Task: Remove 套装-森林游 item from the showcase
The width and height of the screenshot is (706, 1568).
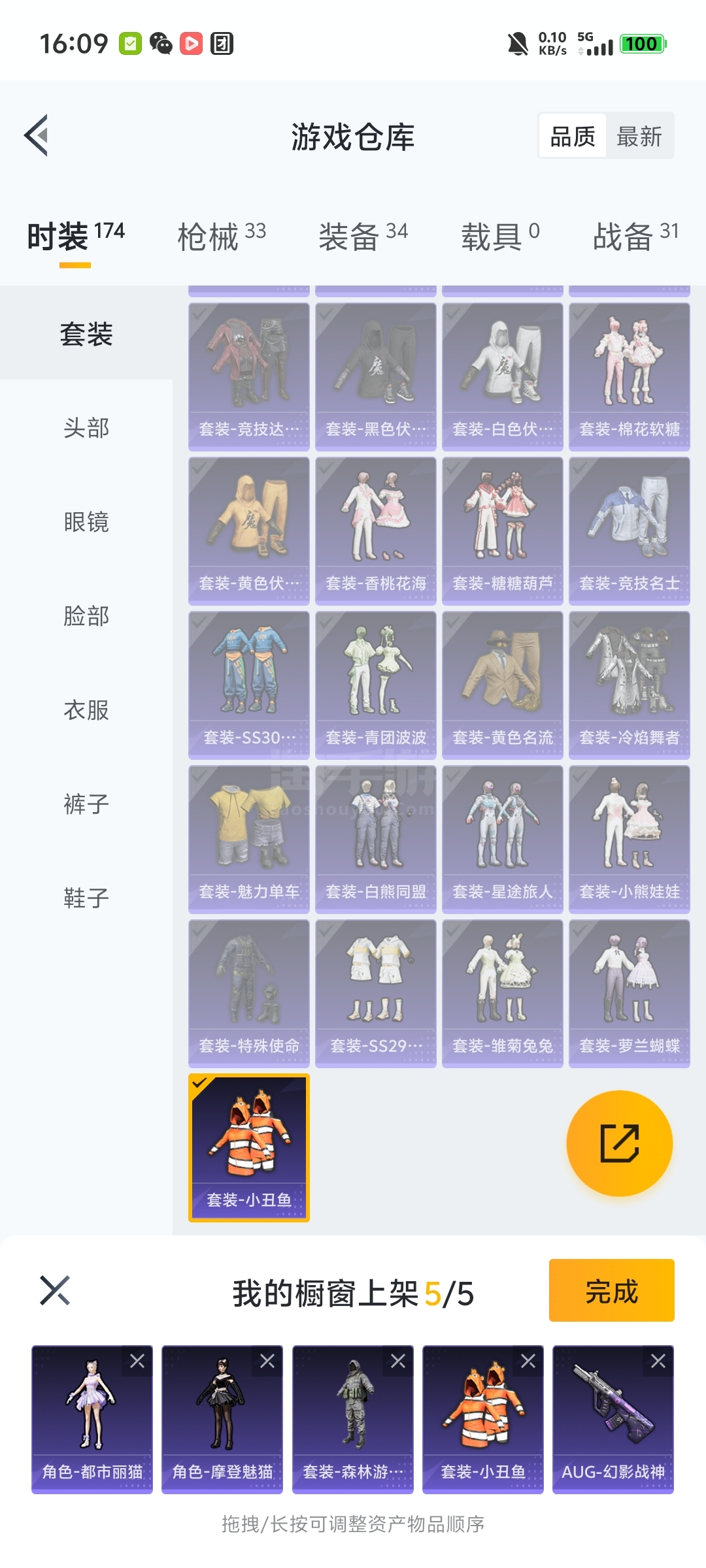Action: [x=398, y=1361]
